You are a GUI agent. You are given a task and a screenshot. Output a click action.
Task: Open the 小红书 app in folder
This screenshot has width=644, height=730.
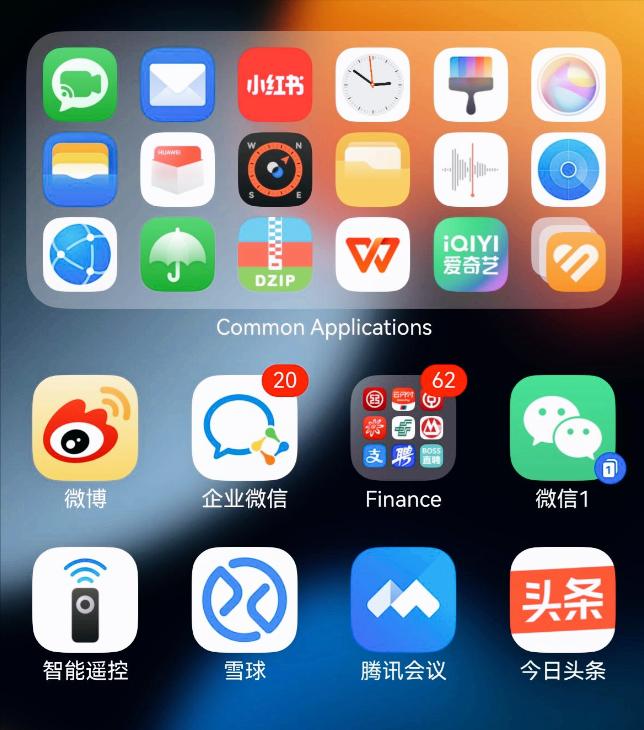point(275,85)
